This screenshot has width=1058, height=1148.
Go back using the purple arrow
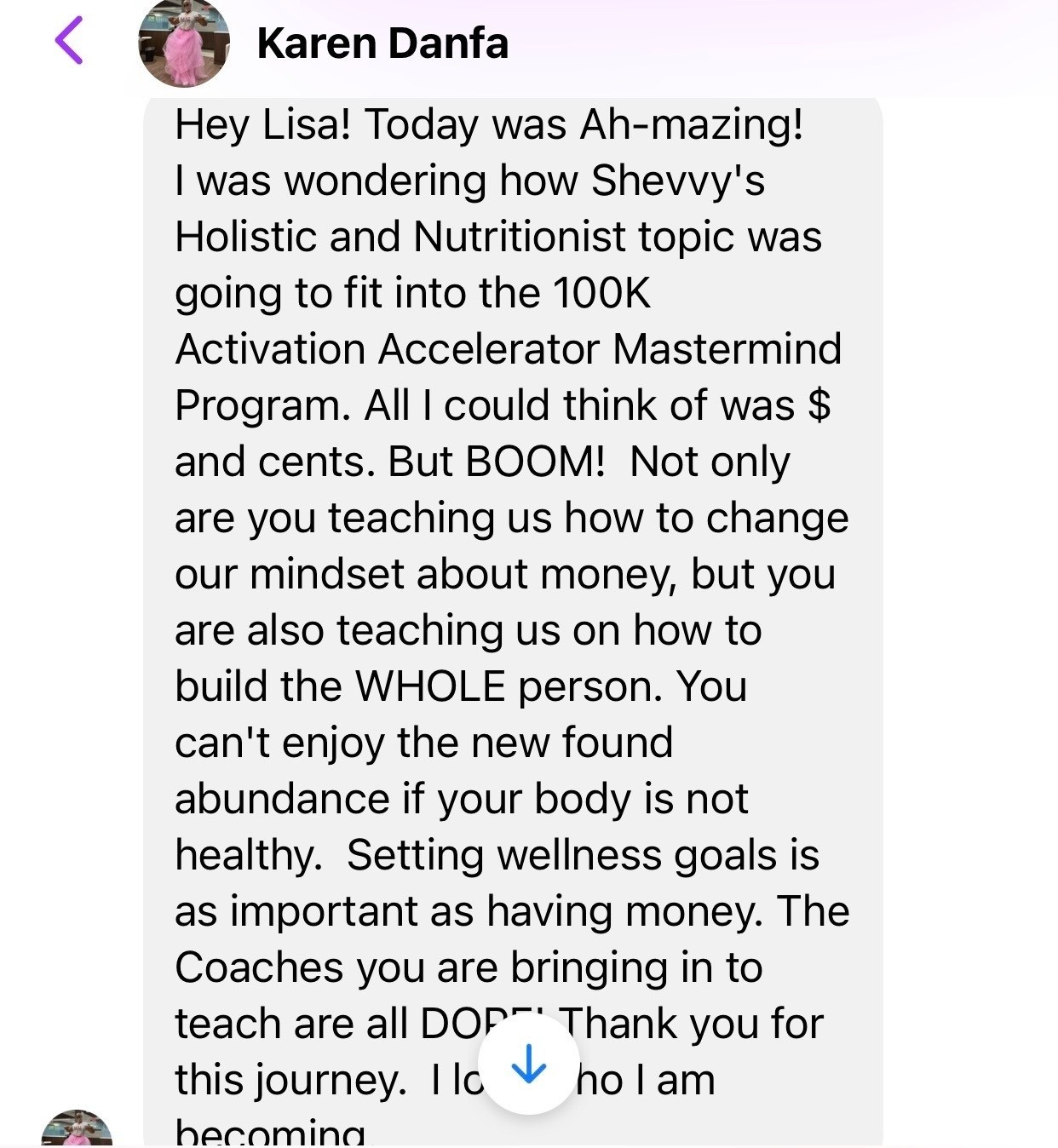(x=70, y=41)
